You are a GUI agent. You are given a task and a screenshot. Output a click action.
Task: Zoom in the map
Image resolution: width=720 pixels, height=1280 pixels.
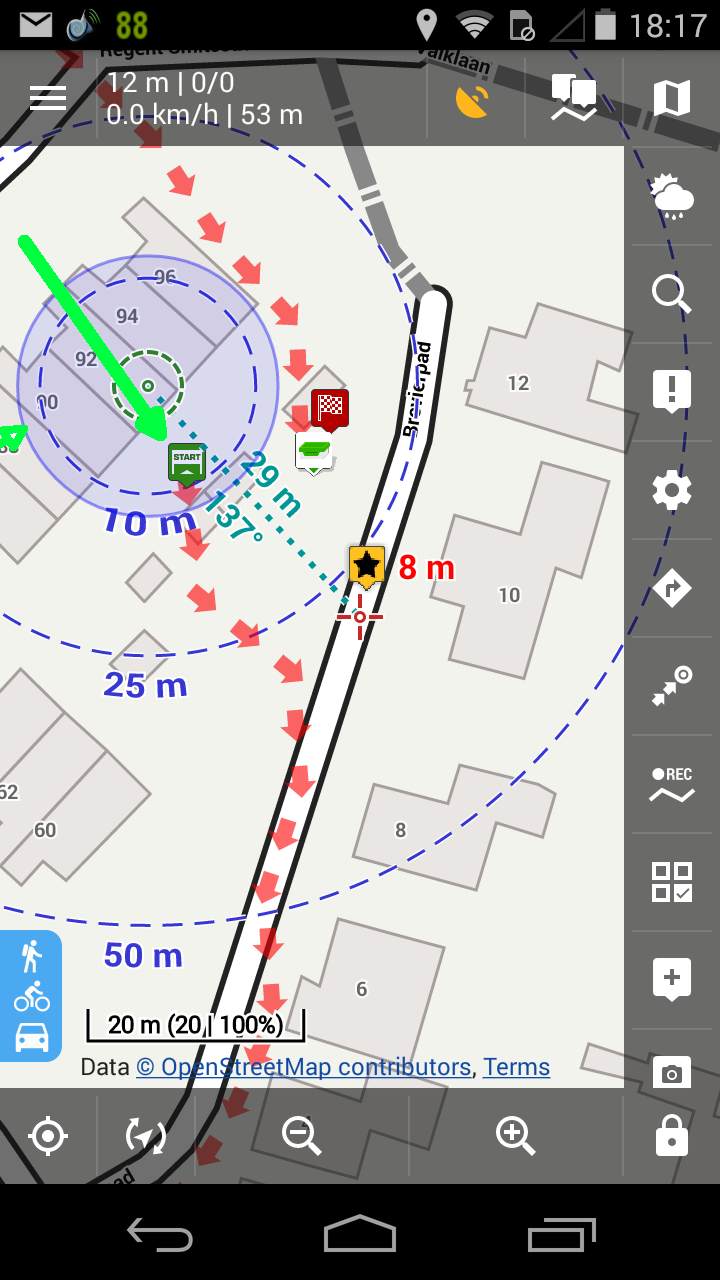515,1135
